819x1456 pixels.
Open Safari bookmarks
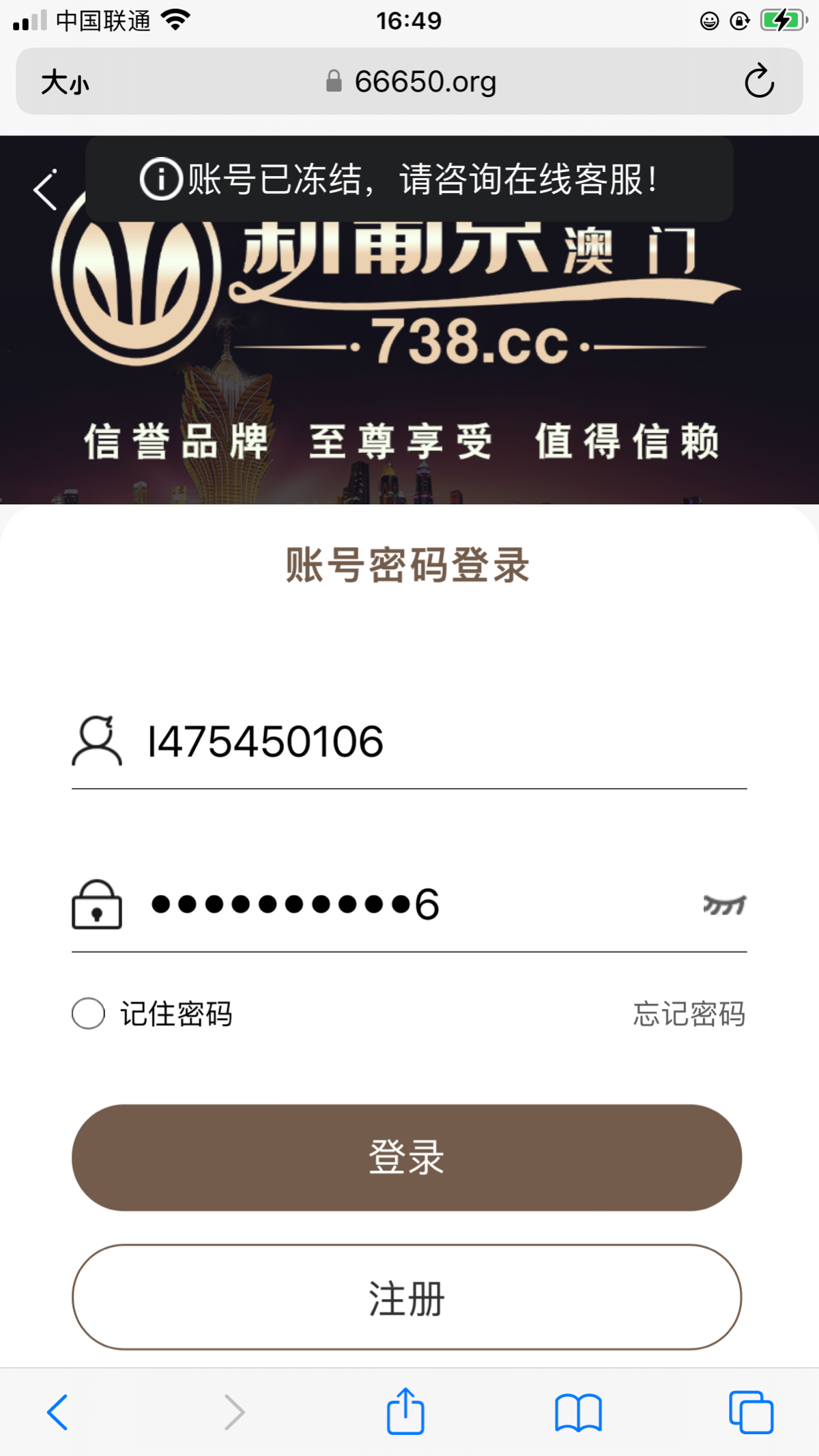coord(578,1412)
